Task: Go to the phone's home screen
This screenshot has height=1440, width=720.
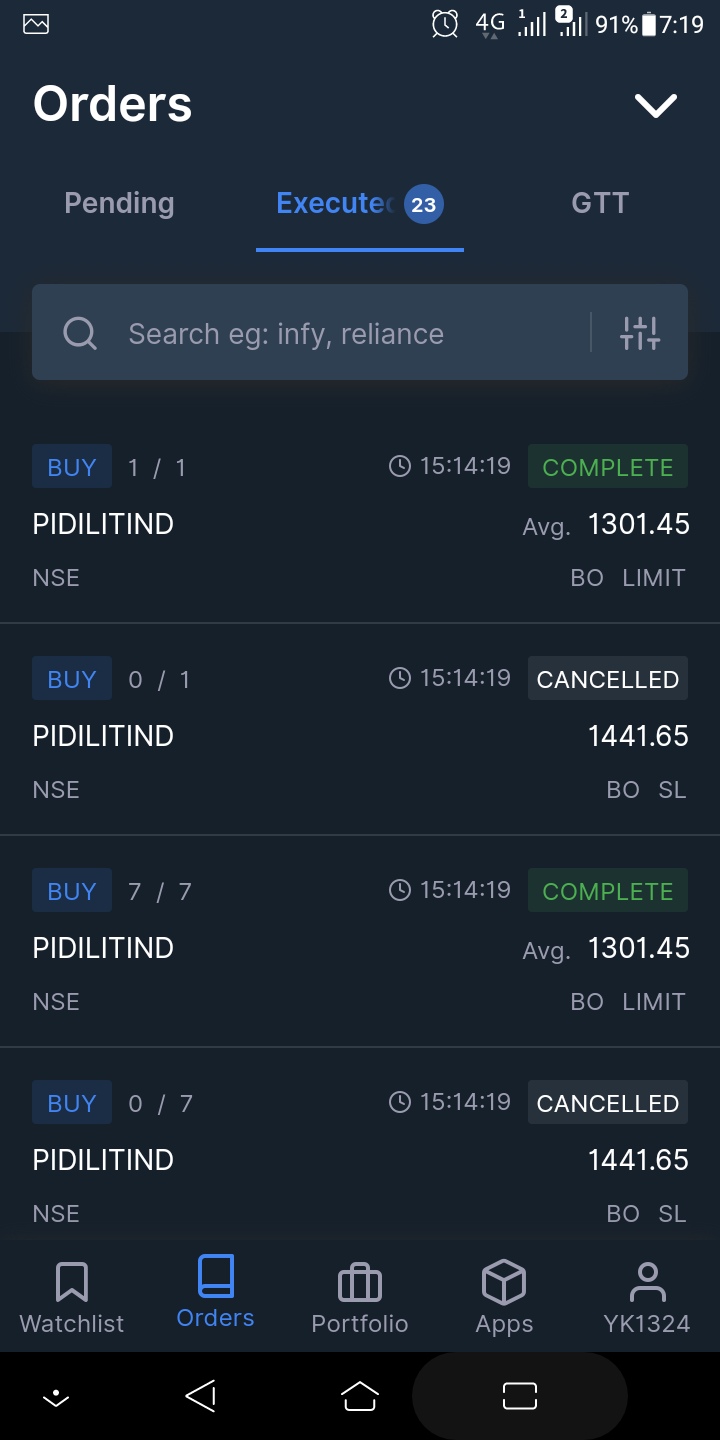Action: (360, 1396)
